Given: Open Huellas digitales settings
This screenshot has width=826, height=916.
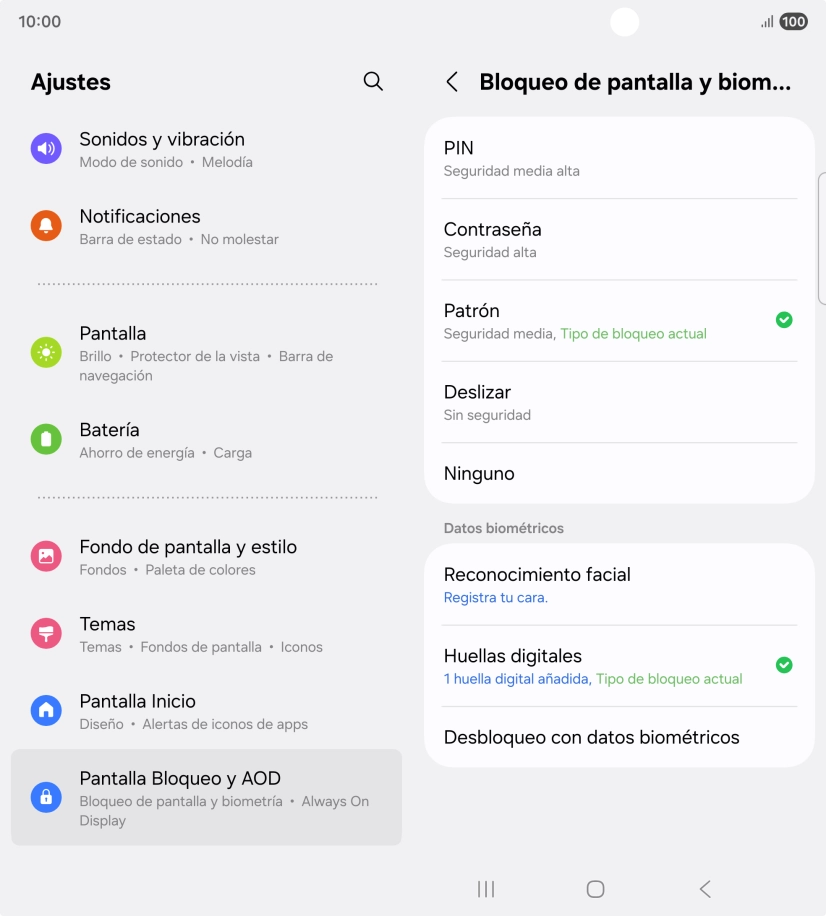Looking at the screenshot, I should 619,666.
